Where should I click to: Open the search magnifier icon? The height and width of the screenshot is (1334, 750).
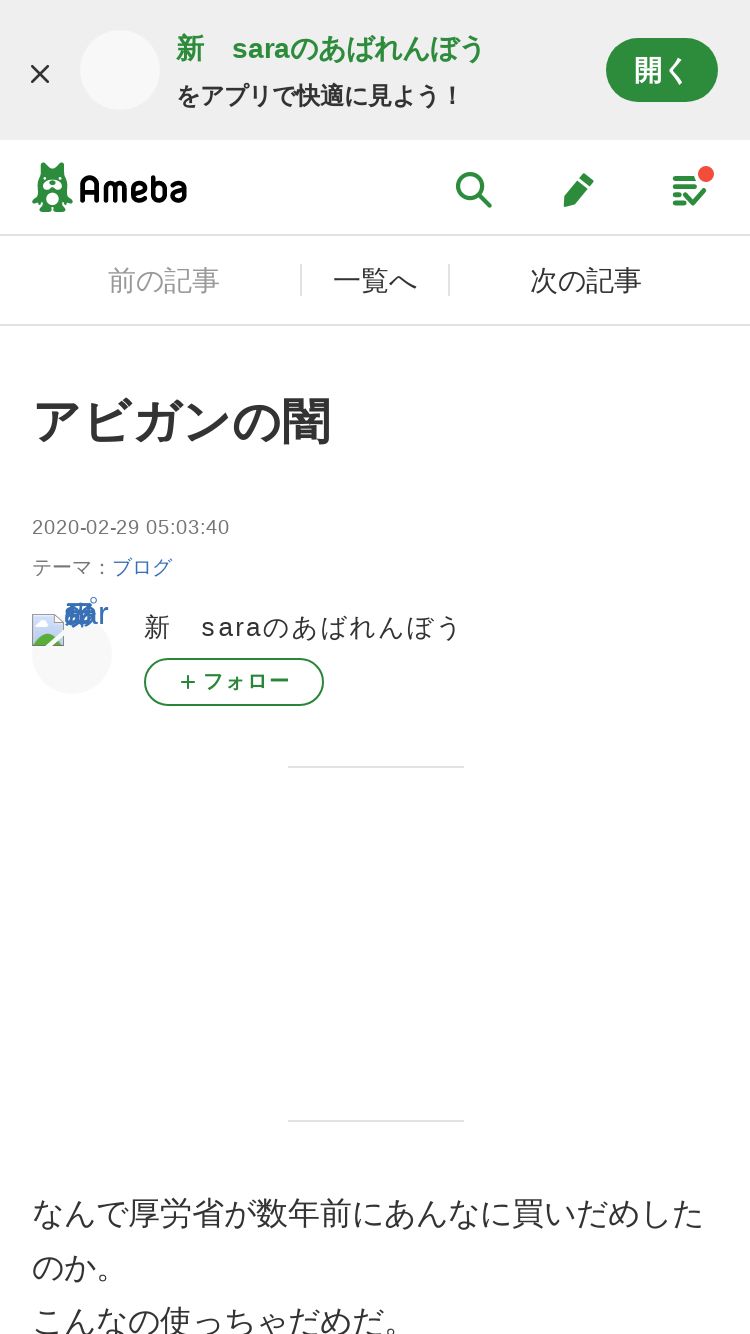pos(473,189)
